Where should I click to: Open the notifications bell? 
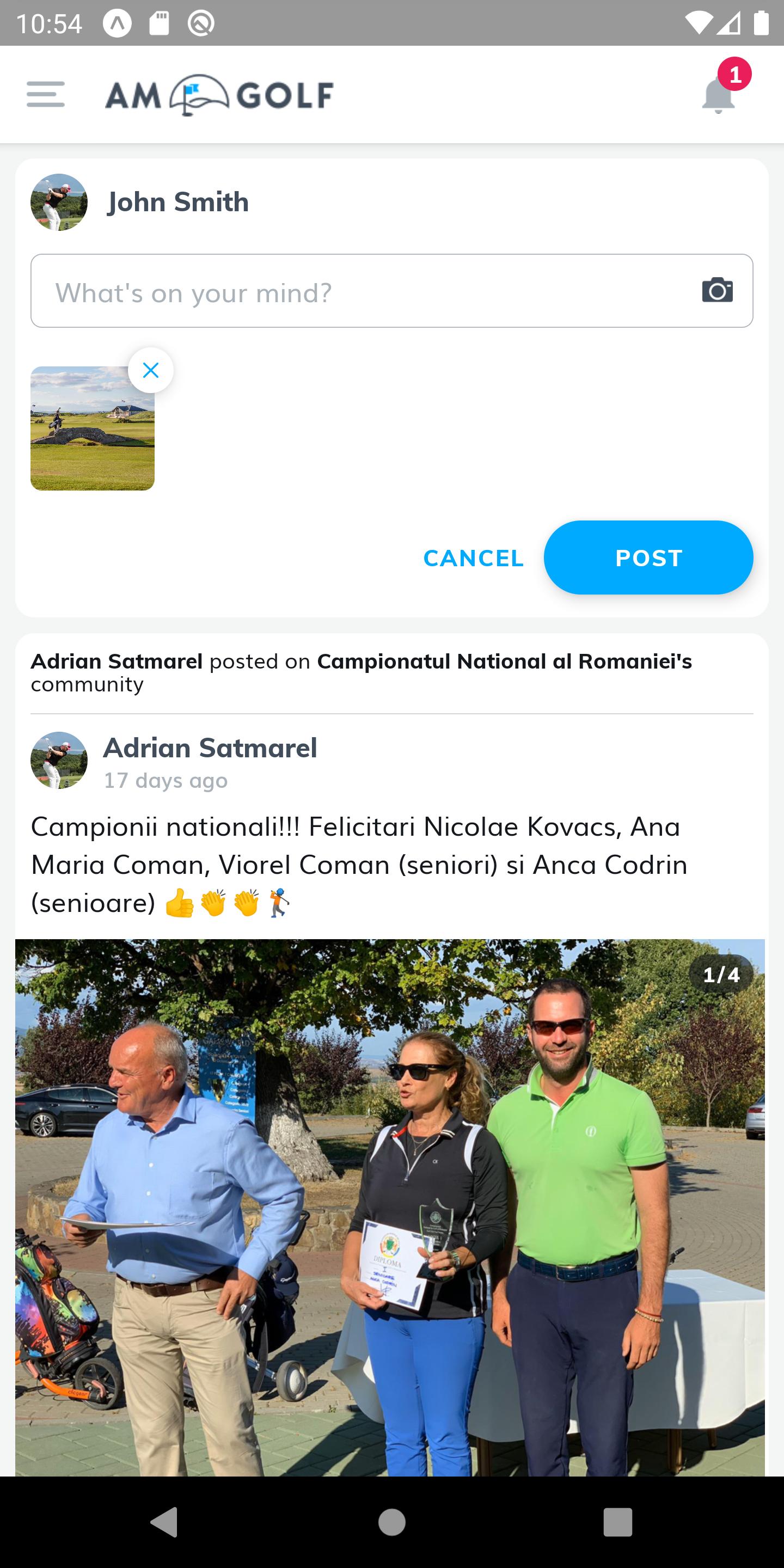coord(718,96)
